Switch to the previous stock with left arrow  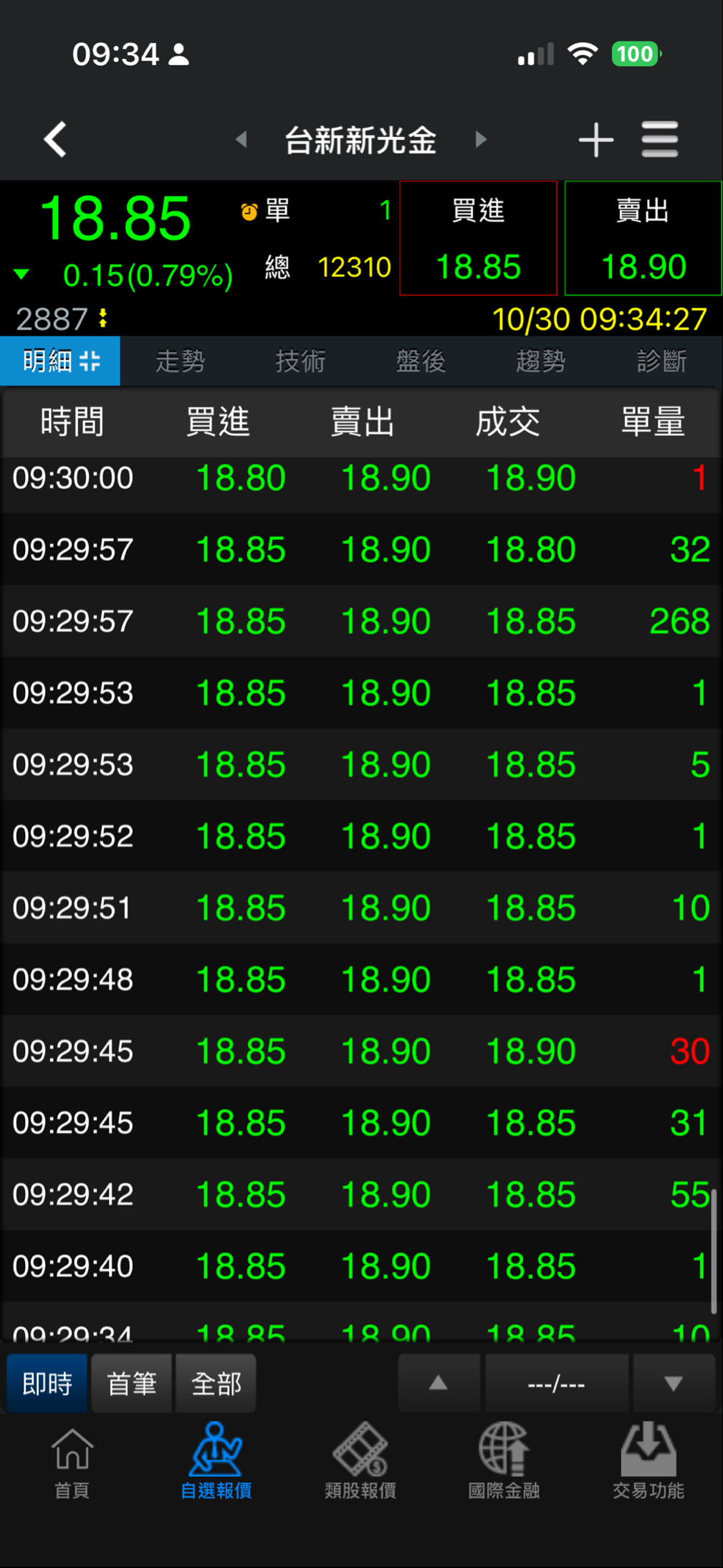coord(241,139)
